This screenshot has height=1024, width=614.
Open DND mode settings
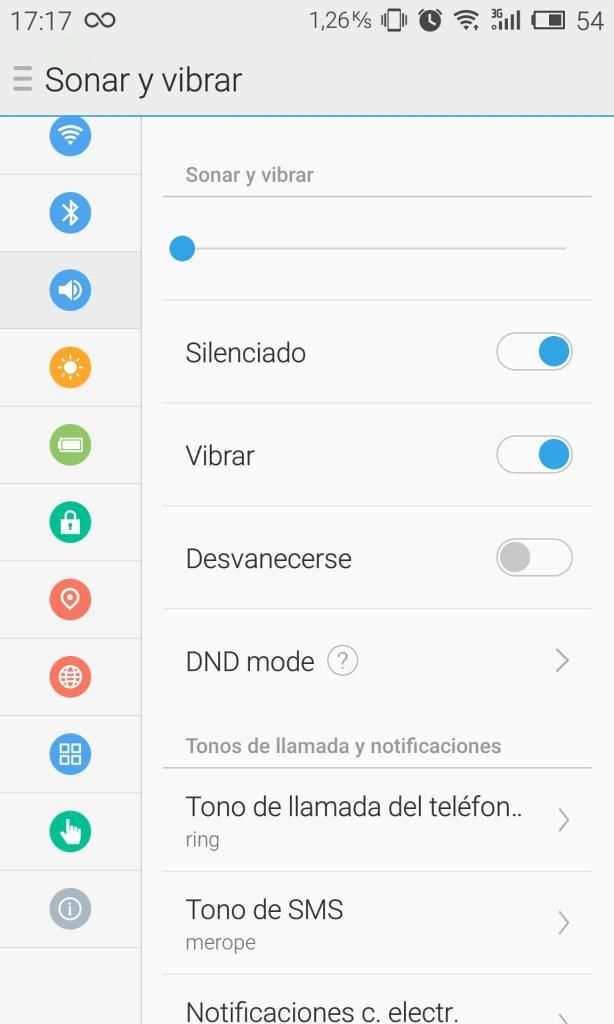377,661
